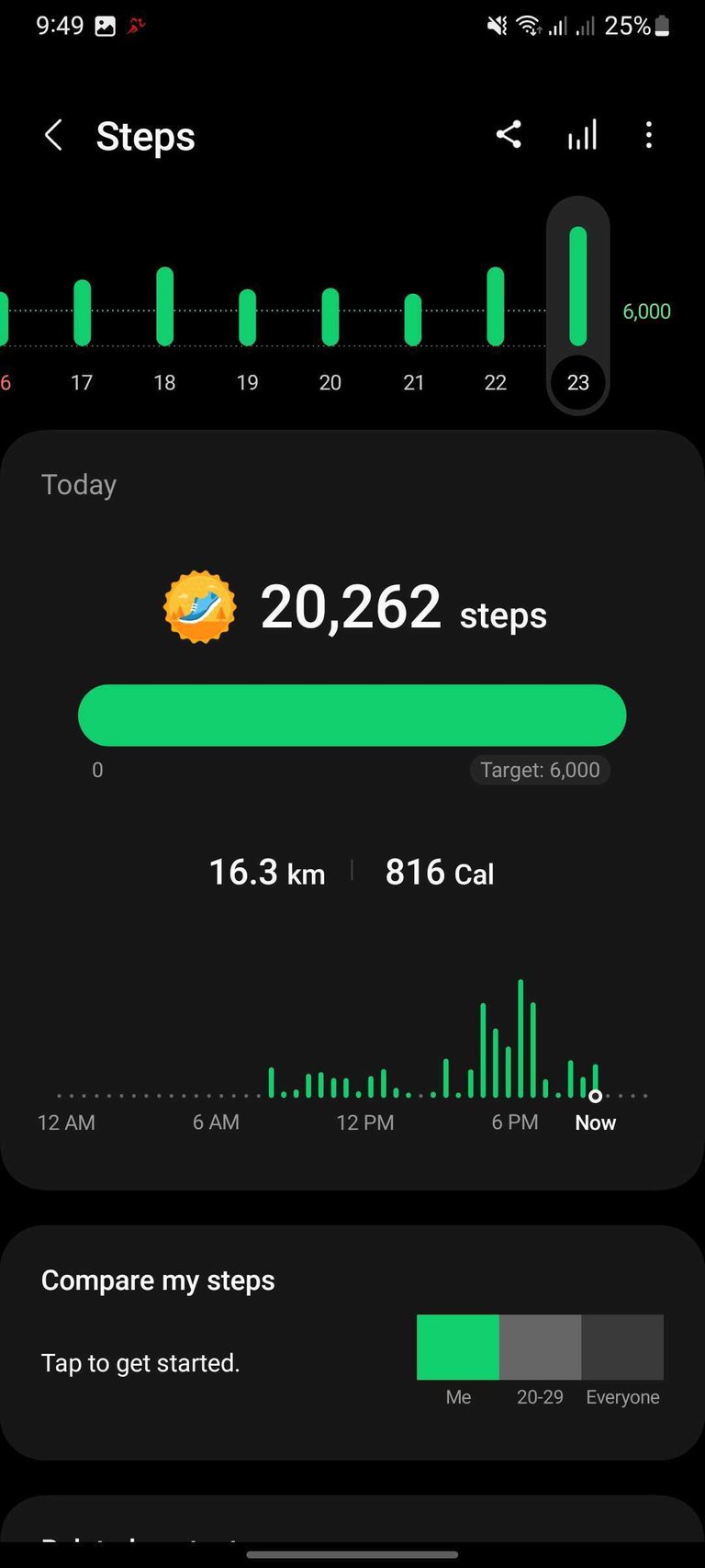Image resolution: width=705 pixels, height=1568 pixels.
Task: Go back from the Steps screen
Action: (53, 136)
